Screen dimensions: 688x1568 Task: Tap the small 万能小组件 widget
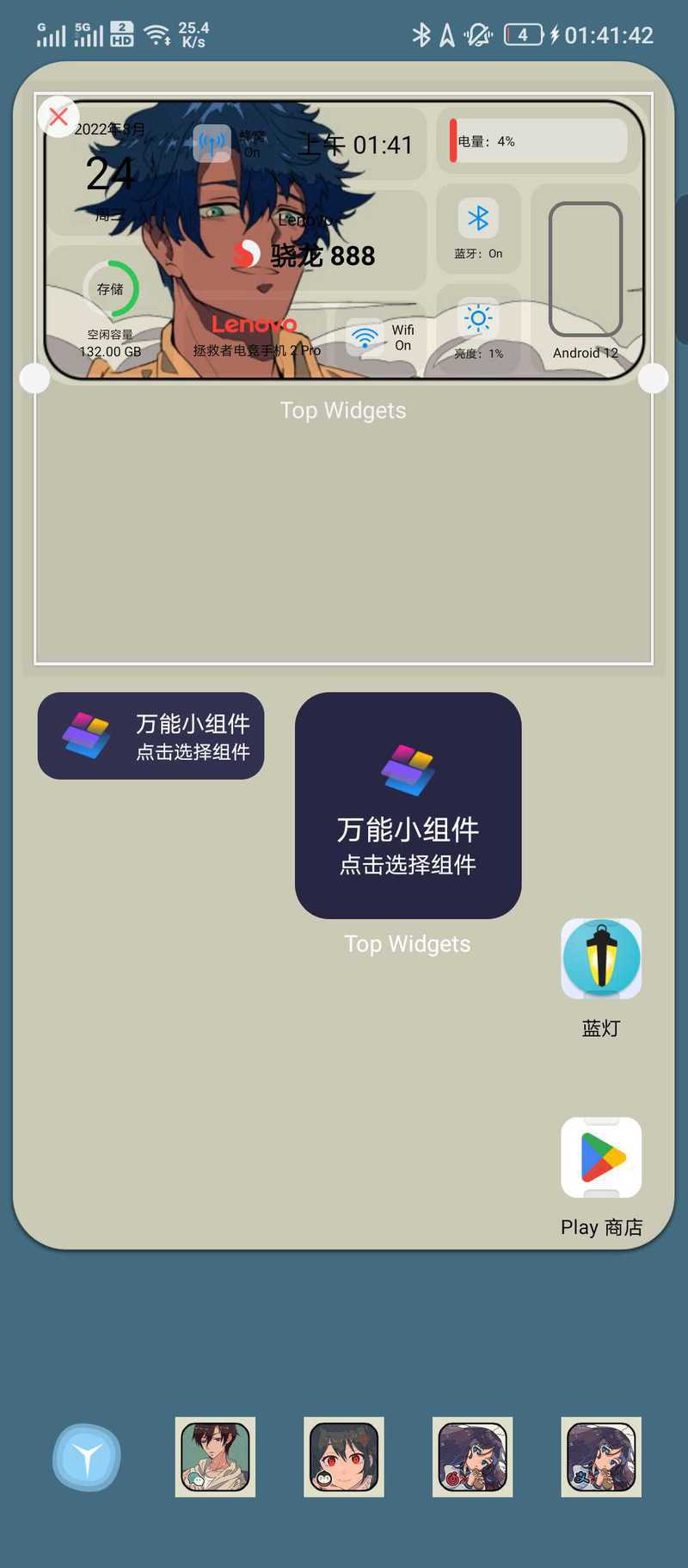coord(150,736)
